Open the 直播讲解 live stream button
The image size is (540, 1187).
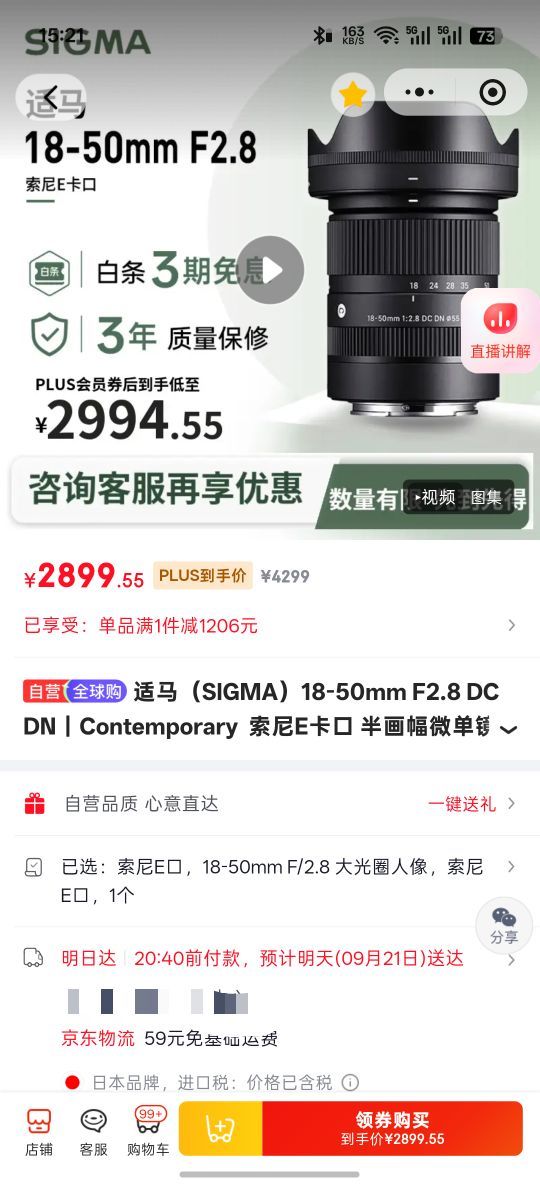(501, 332)
